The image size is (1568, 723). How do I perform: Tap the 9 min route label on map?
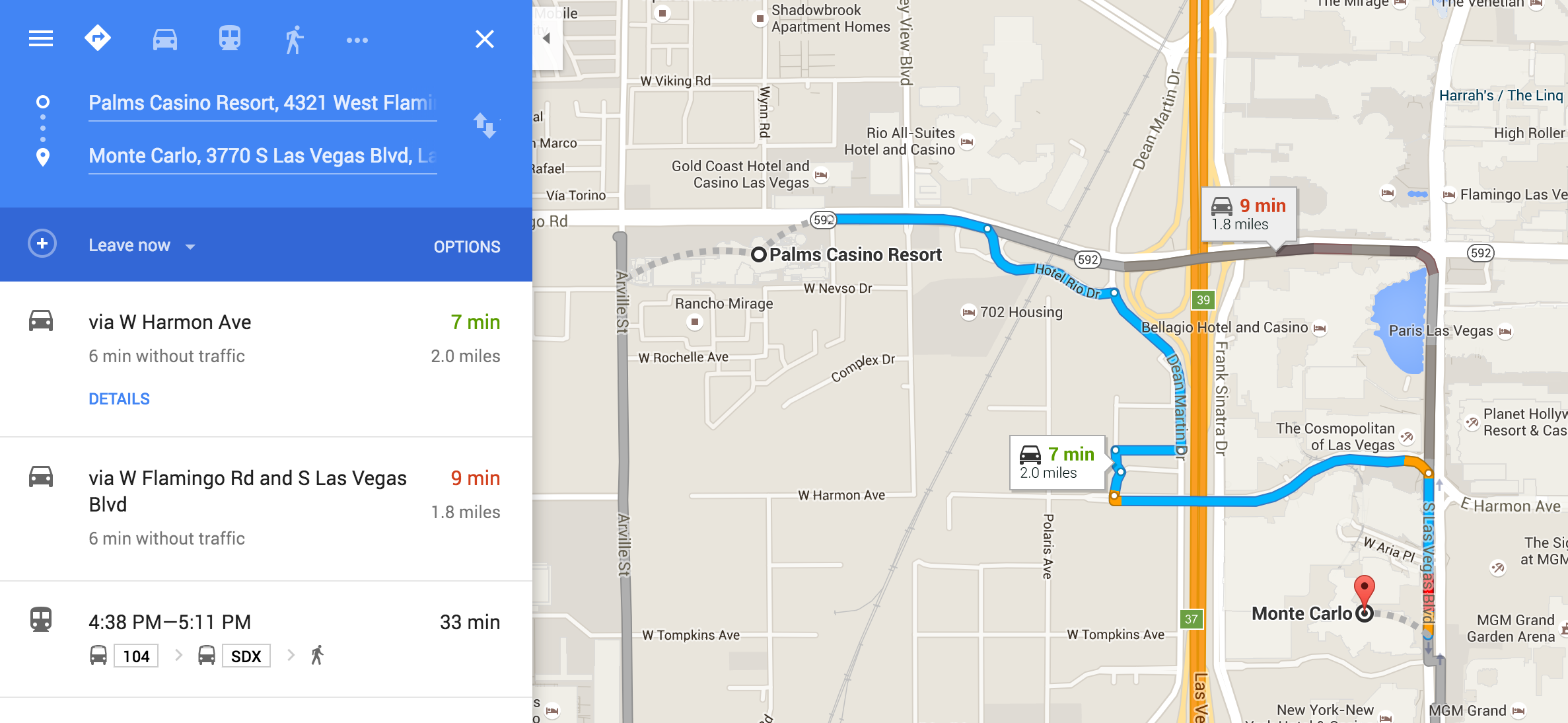(x=1248, y=214)
